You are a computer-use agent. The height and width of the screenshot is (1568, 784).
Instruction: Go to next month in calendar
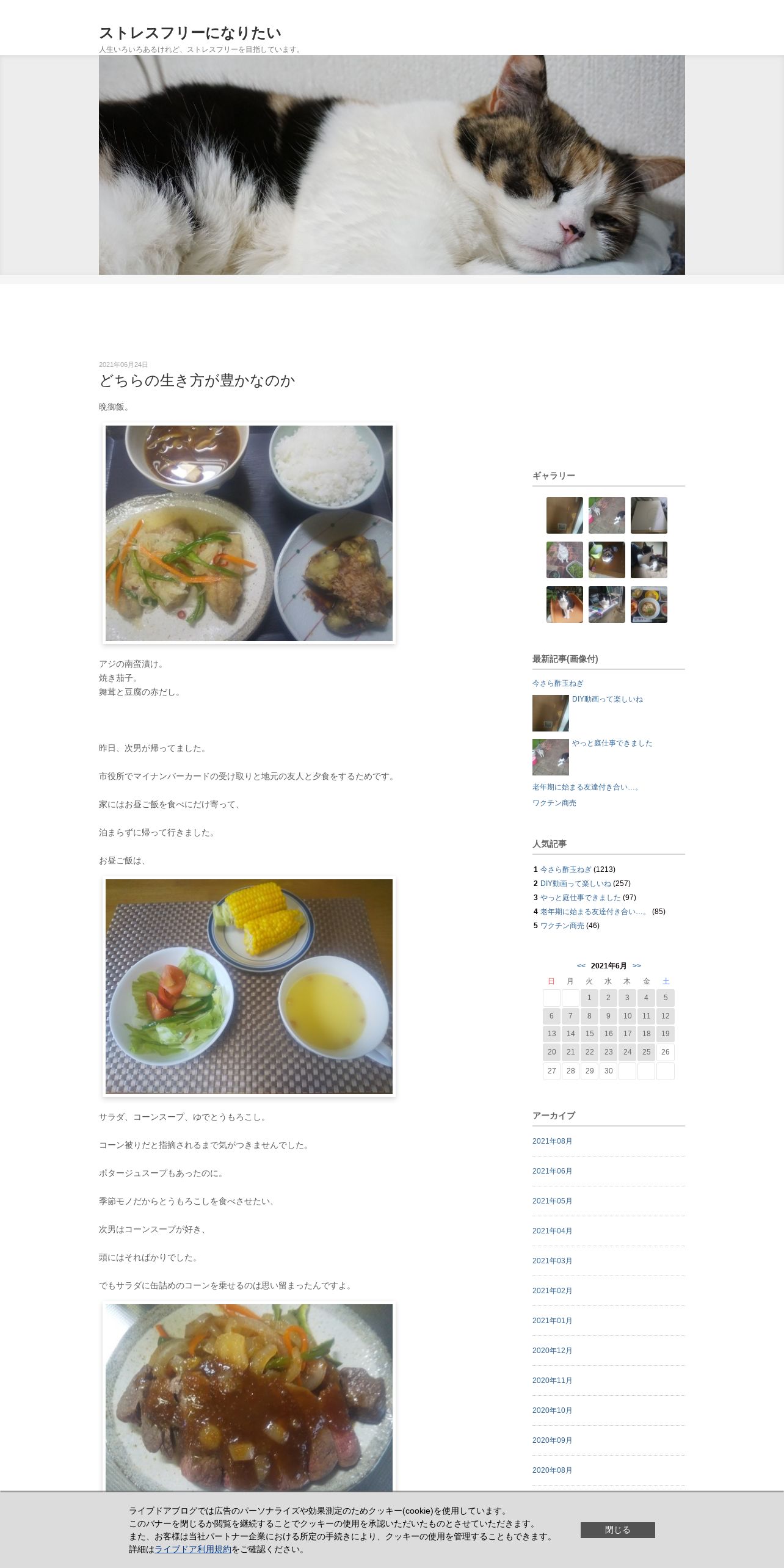click(637, 965)
